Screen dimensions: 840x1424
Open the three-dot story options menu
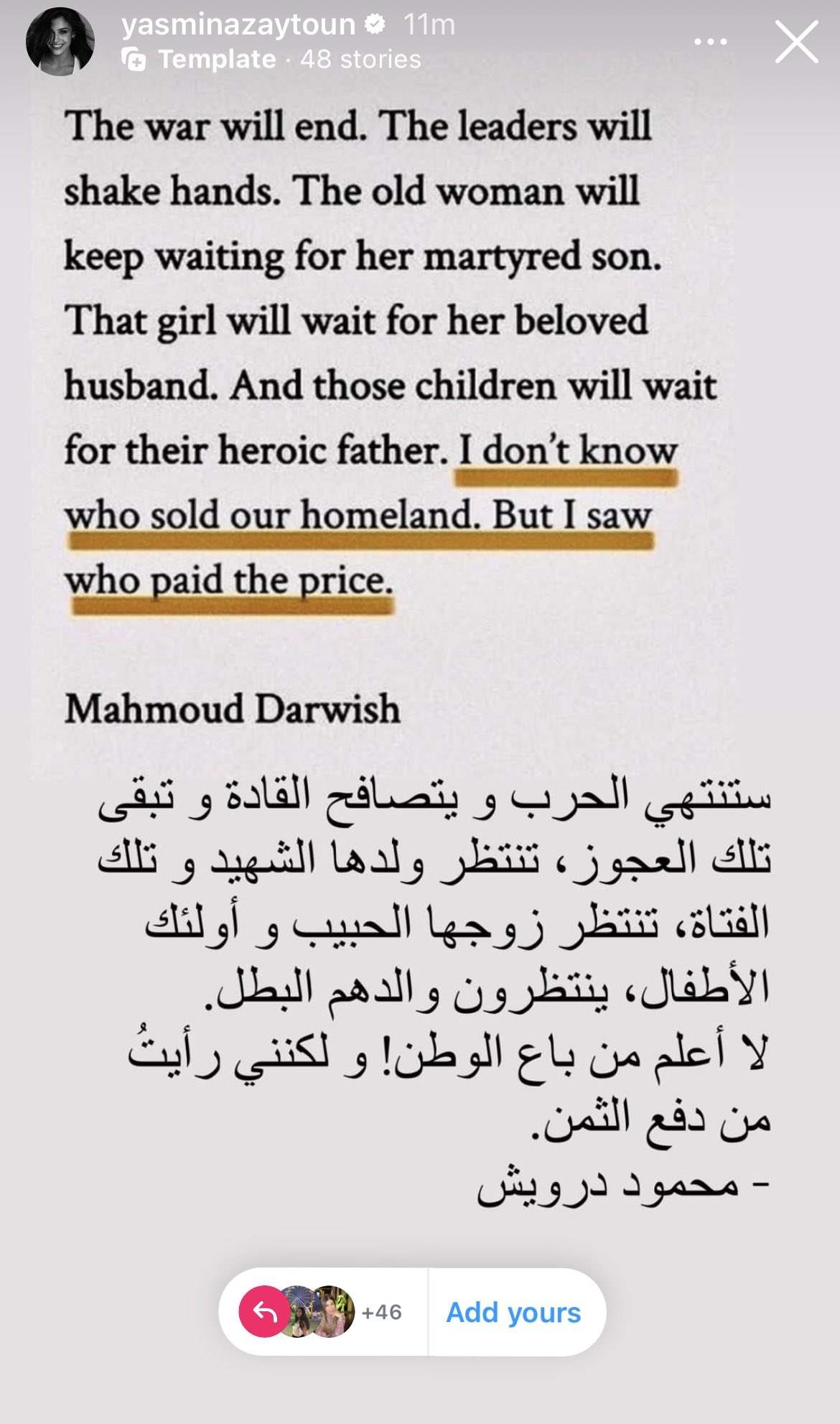click(x=711, y=42)
